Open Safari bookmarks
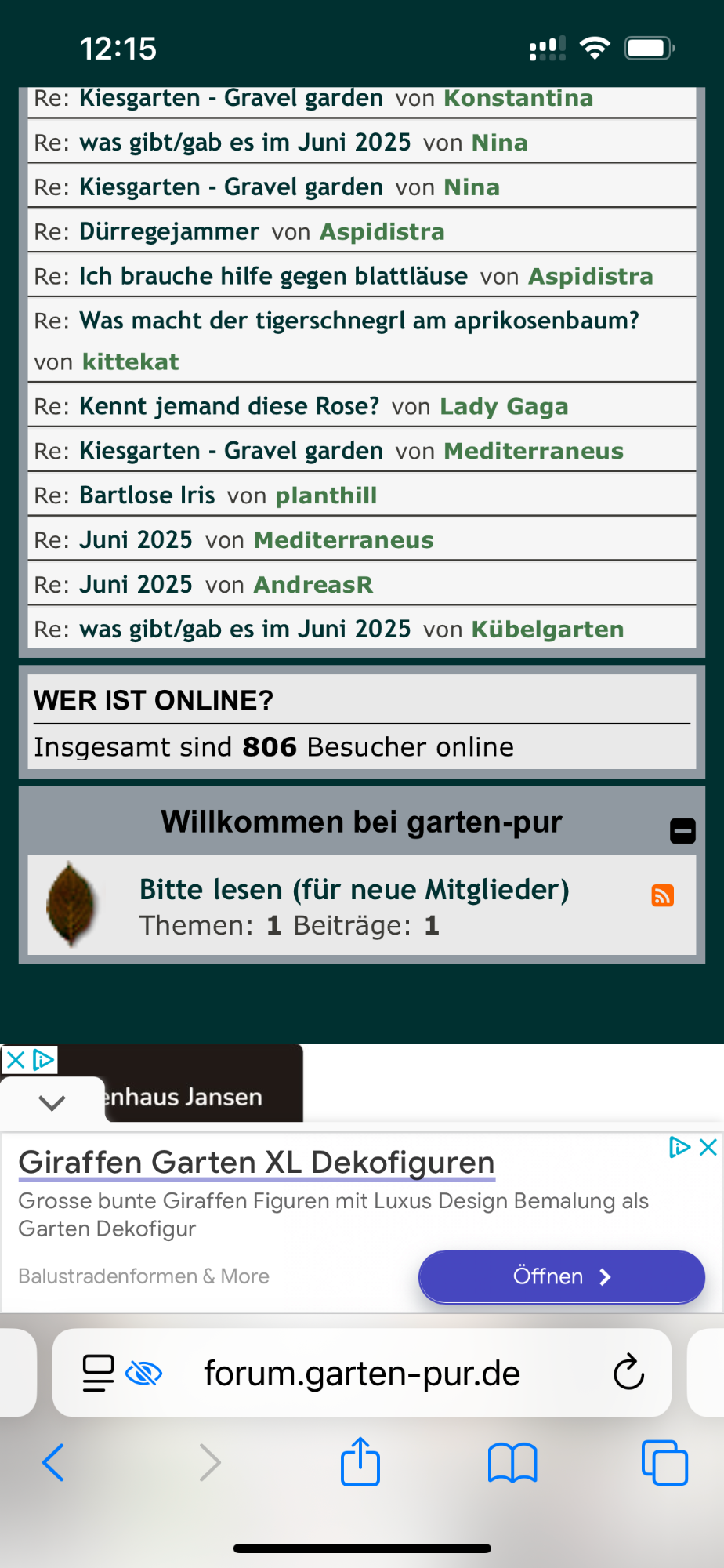 [x=512, y=1463]
